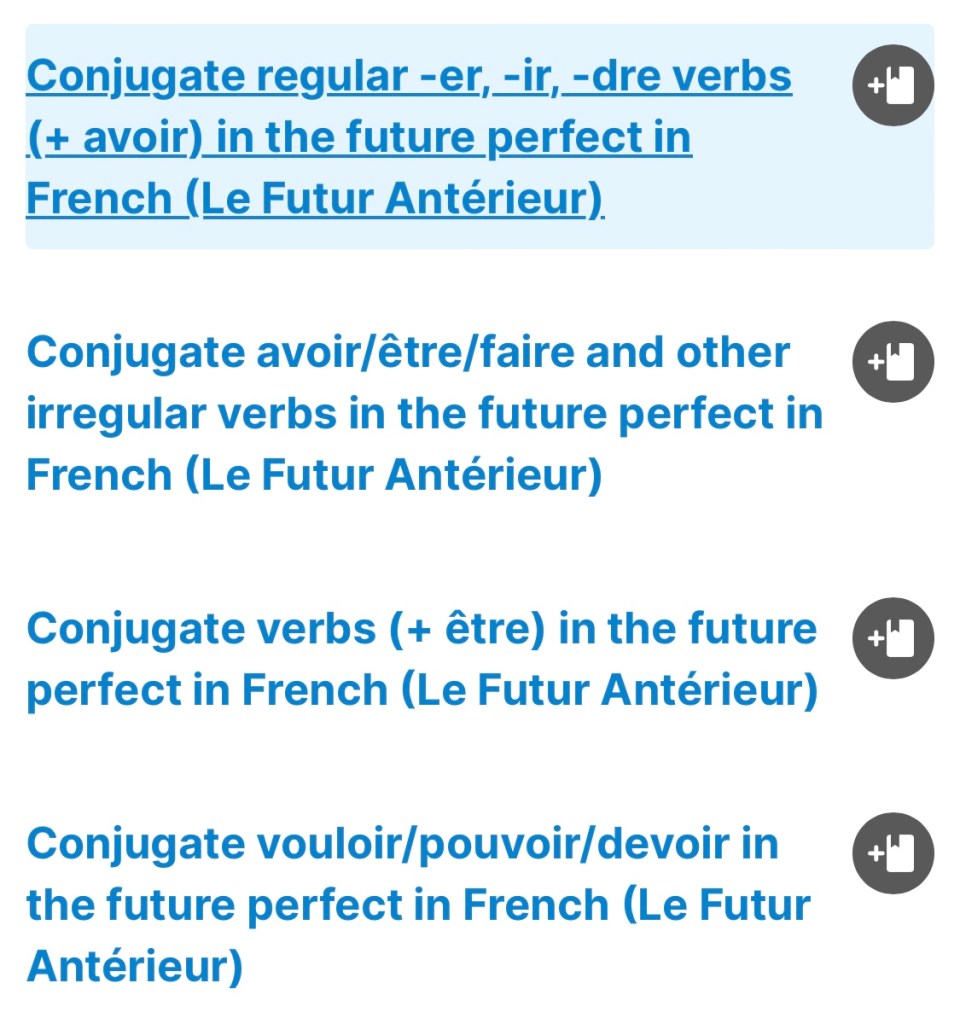Open the verbs (+ être) future perfect lesson
The width and height of the screenshot is (960, 1024).
422,660
